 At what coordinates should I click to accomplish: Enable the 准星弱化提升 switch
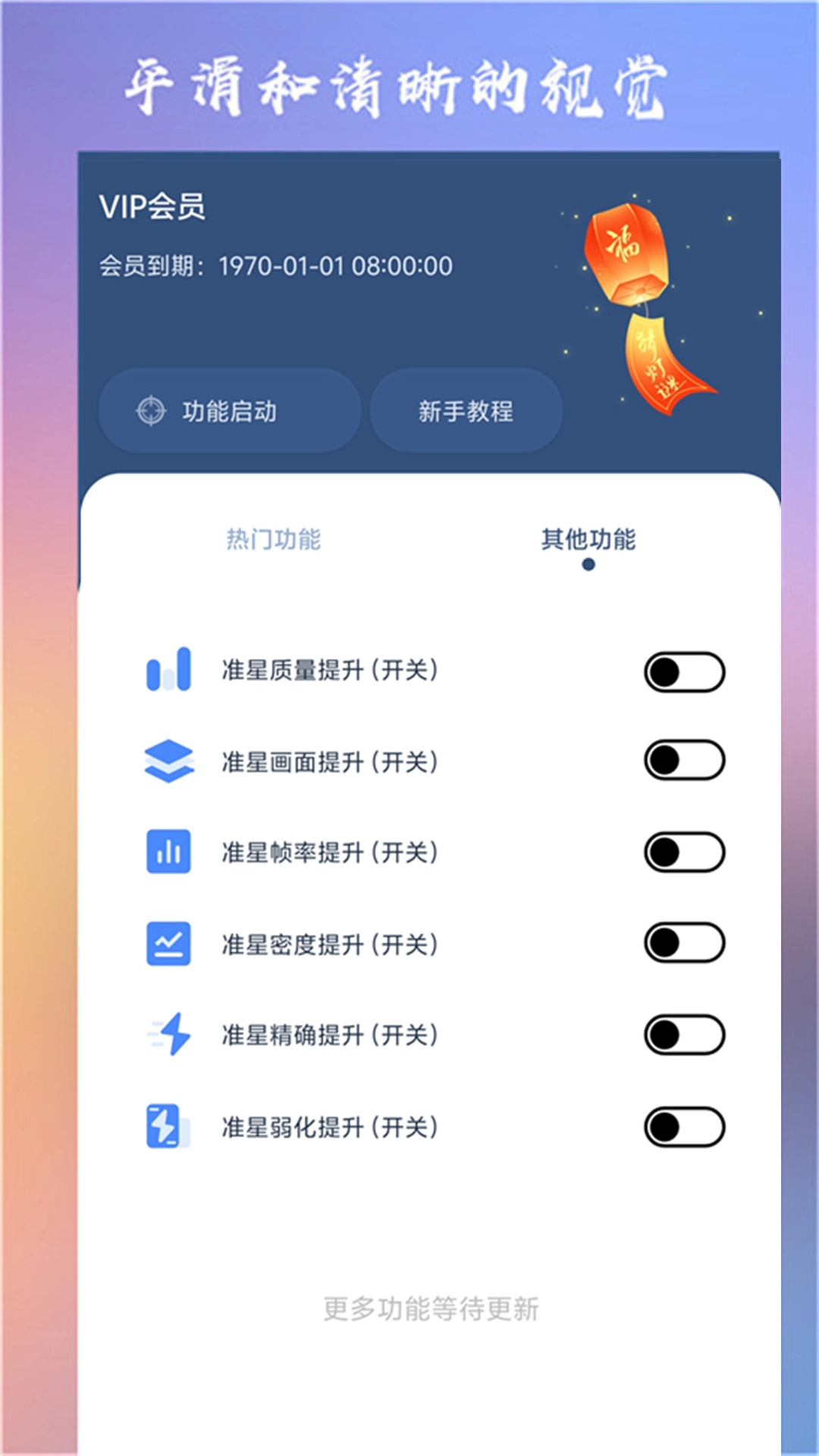pos(683,1126)
